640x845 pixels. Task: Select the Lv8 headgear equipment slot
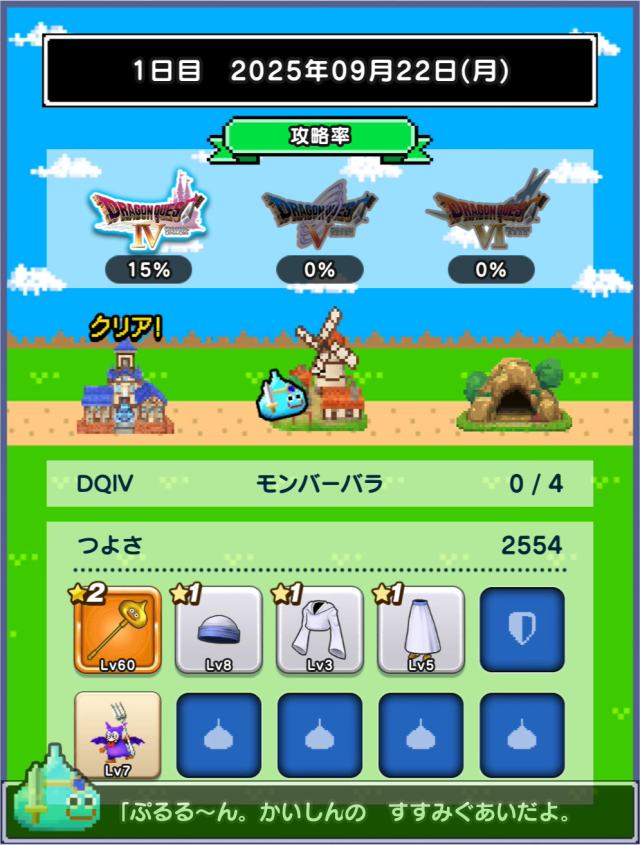coord(218,630)
